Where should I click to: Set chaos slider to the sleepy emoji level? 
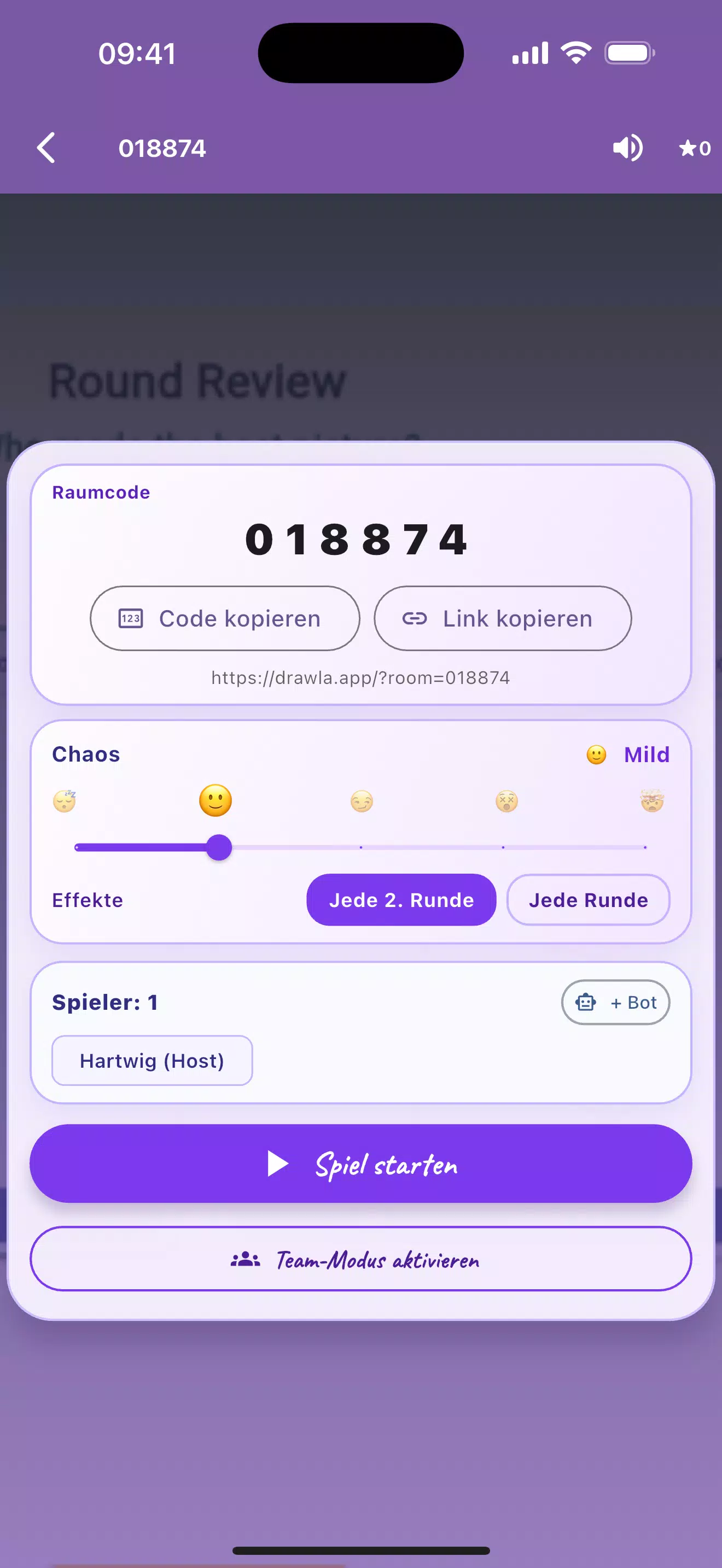tap(65, 801)
